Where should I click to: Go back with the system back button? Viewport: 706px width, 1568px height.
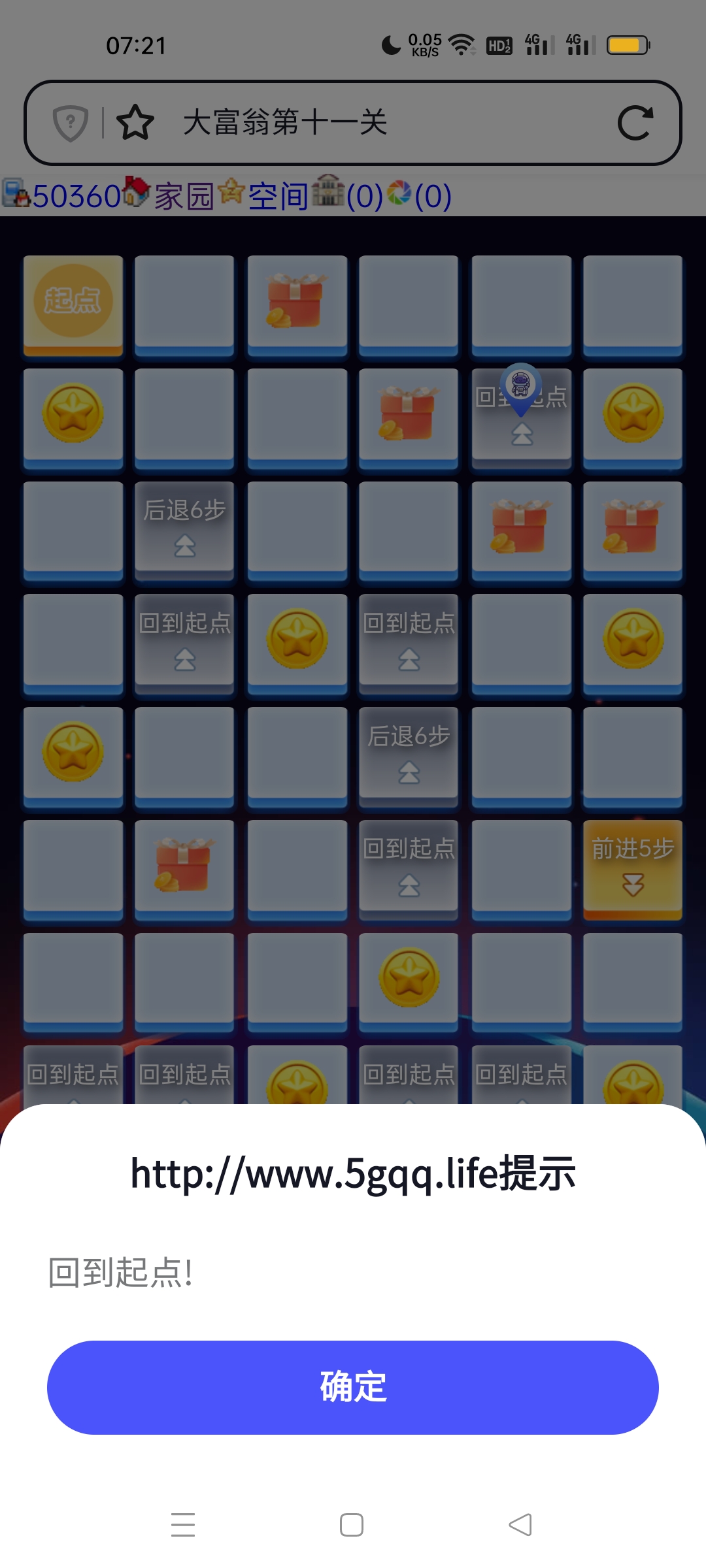coord(520,1525)
